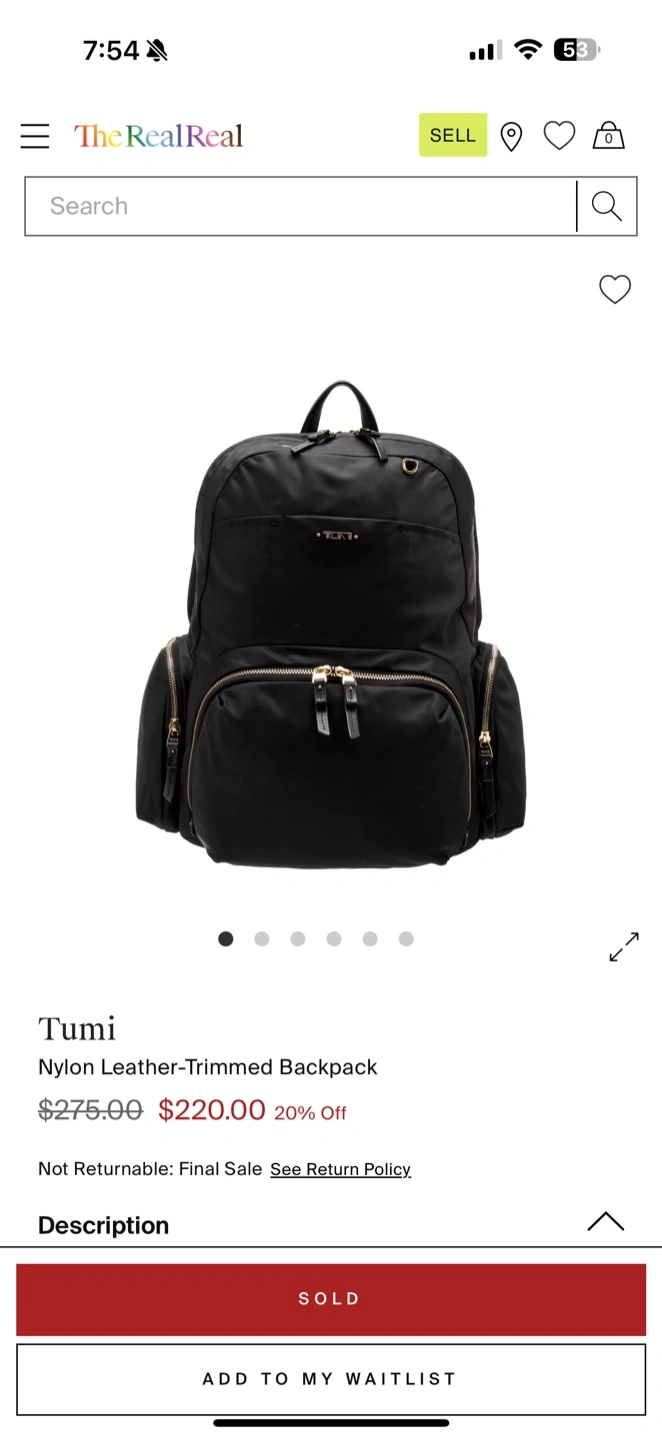The height and width of the screenshot is (1440, 662).
Task: Open the hamburger menu
Action: coord(35,136)
